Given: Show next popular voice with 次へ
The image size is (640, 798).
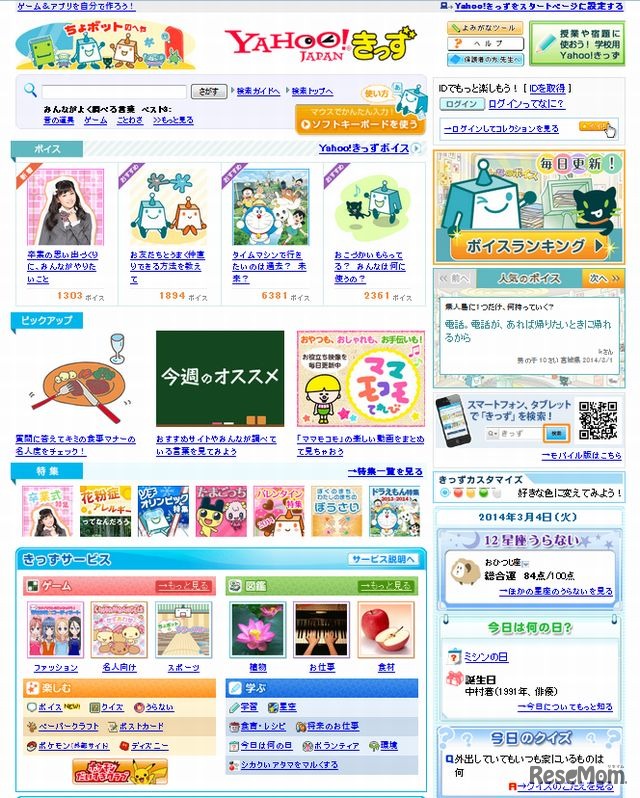Looking at the screenshot, I should [598, 278].
